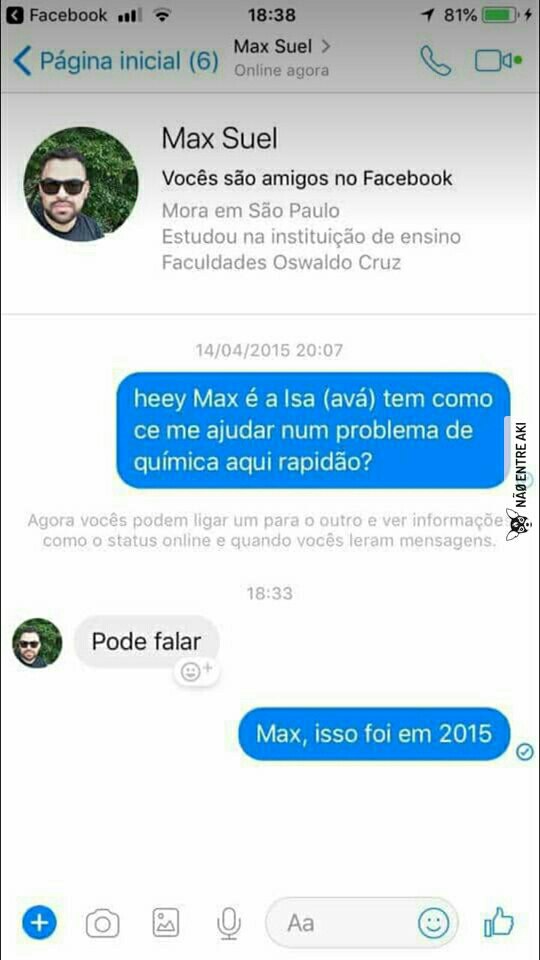Screen dimensions: 540x960
Task: Open the photo gallery picker
Action: click(165, 923)
